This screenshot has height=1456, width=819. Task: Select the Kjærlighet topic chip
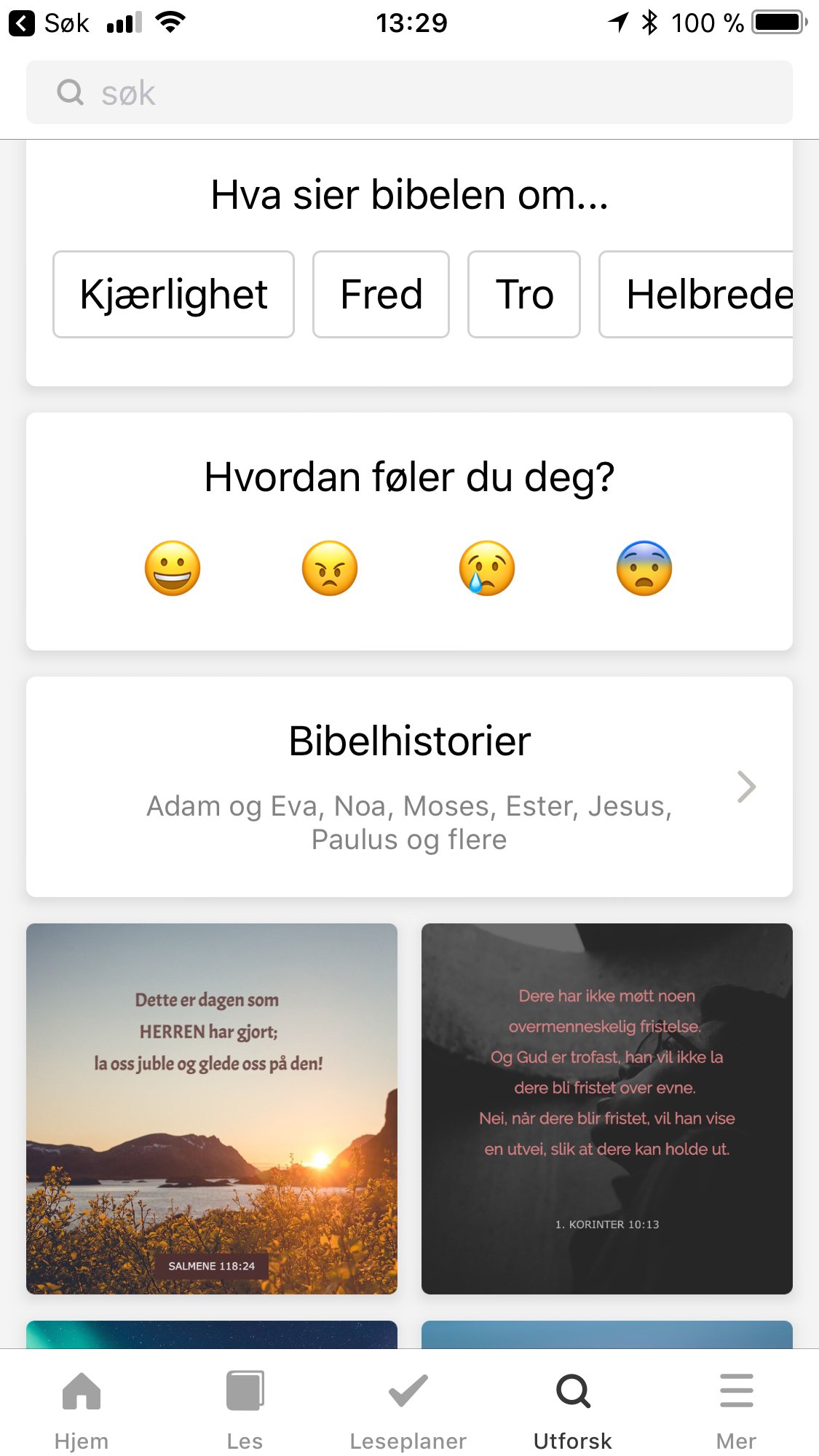tap(173, 295)
